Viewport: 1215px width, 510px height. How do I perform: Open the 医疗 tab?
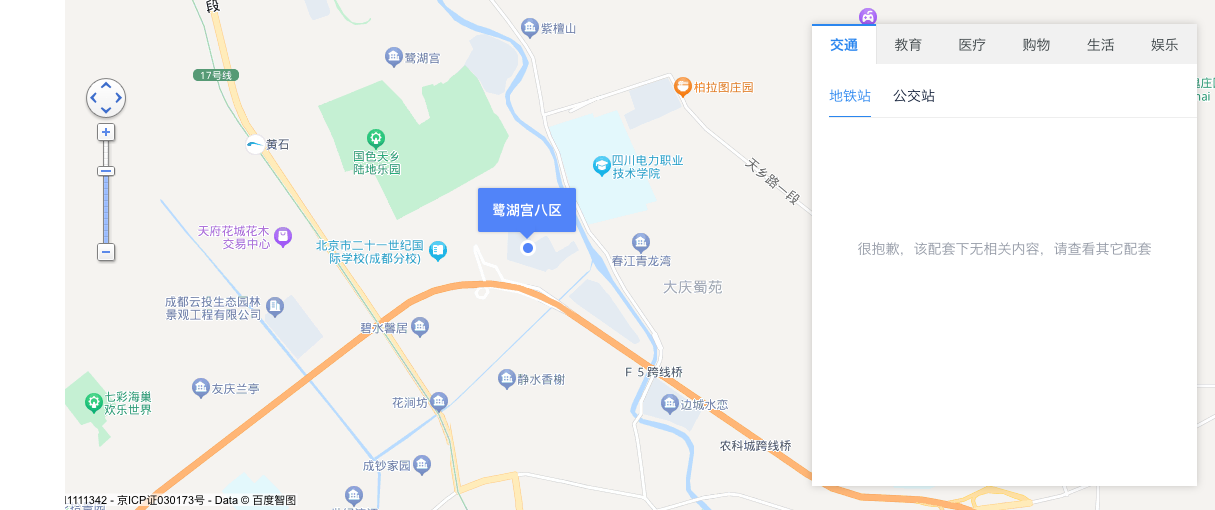point(972,45)
